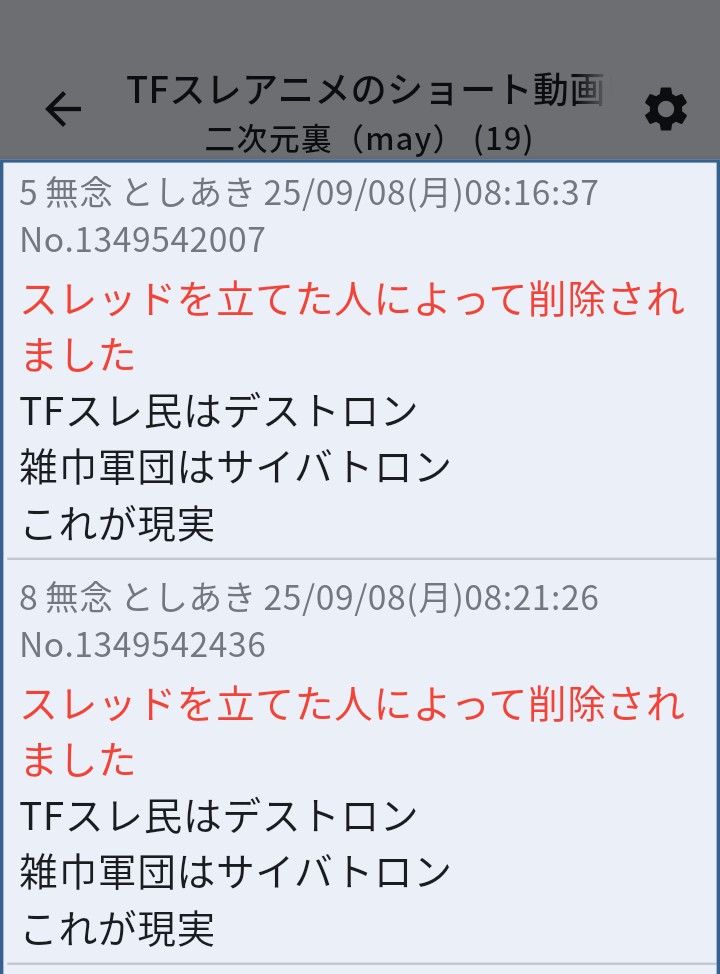This screenshot has width=720, height=974.
Task: Open post No.1349542007 from 08:16:37
Action: click(360, 360)
